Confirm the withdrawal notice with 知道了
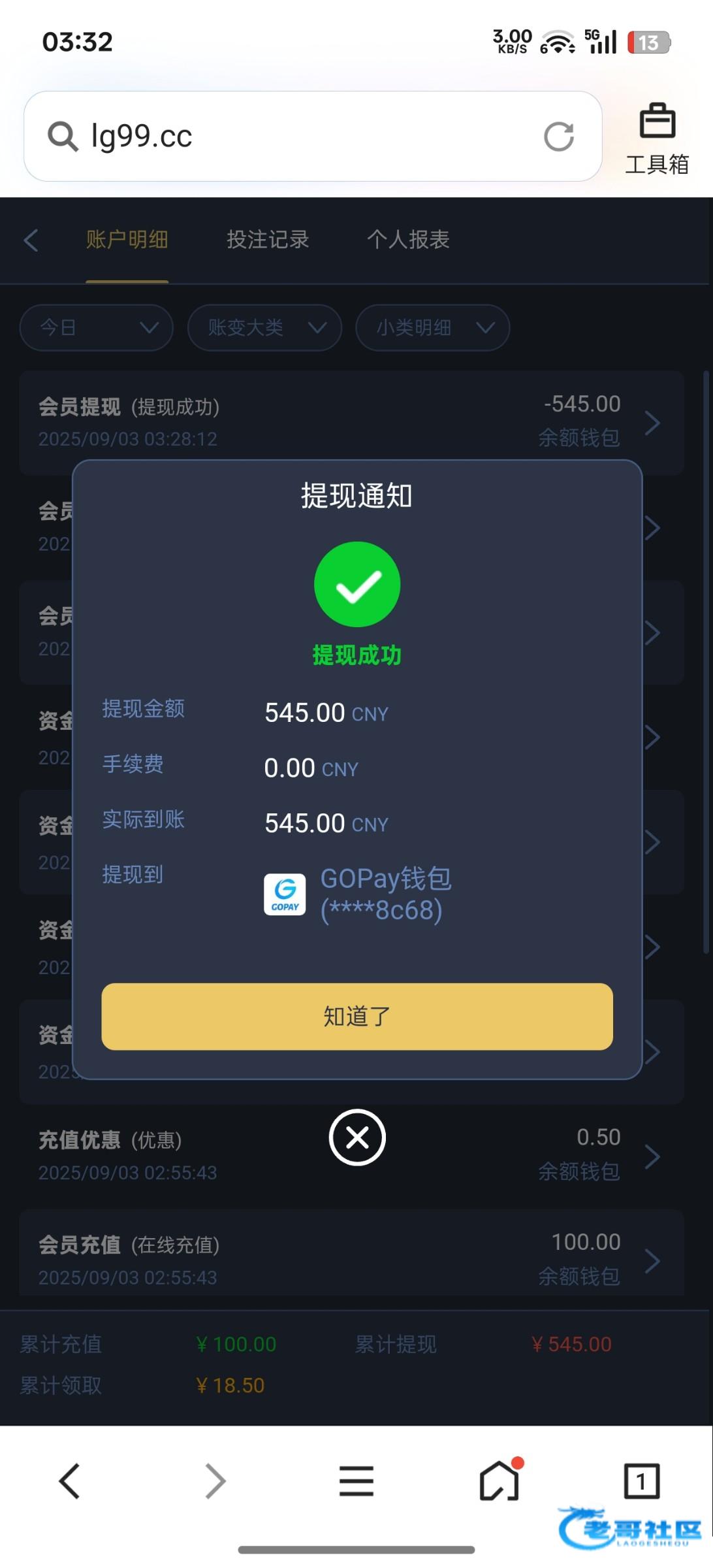 [x=356, y=1016]
